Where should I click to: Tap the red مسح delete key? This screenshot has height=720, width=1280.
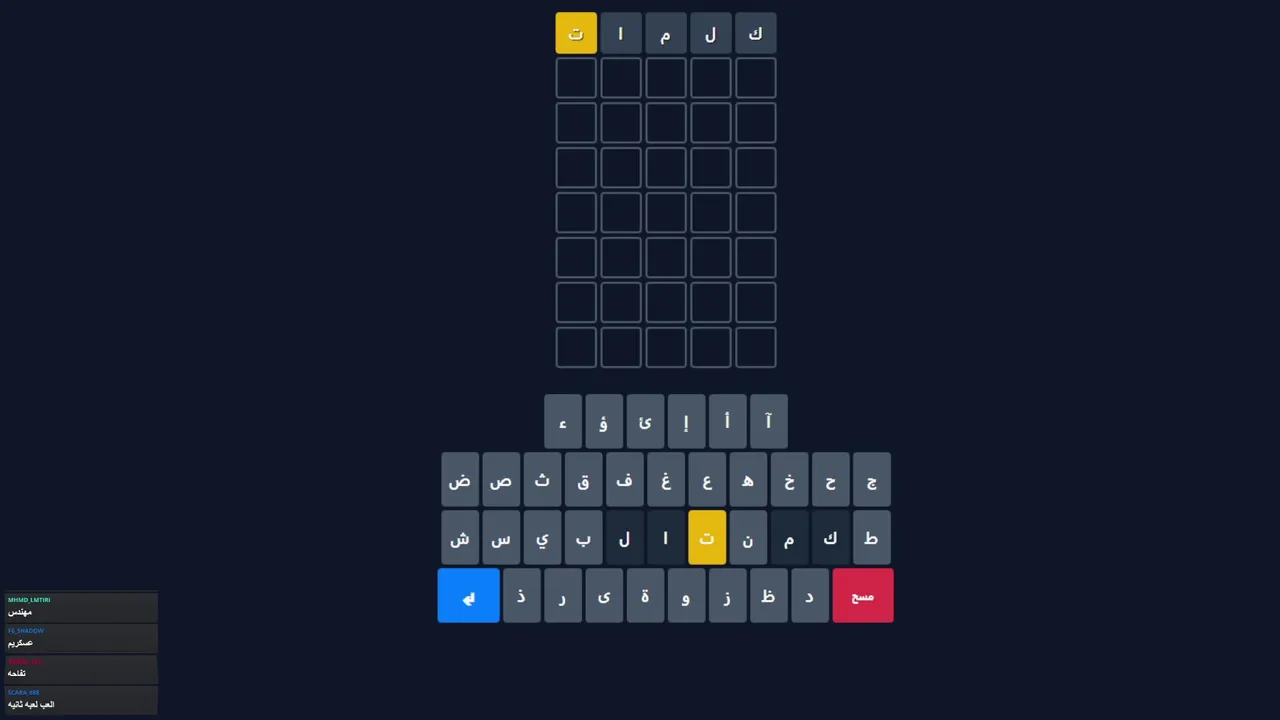tap(862, 596)
